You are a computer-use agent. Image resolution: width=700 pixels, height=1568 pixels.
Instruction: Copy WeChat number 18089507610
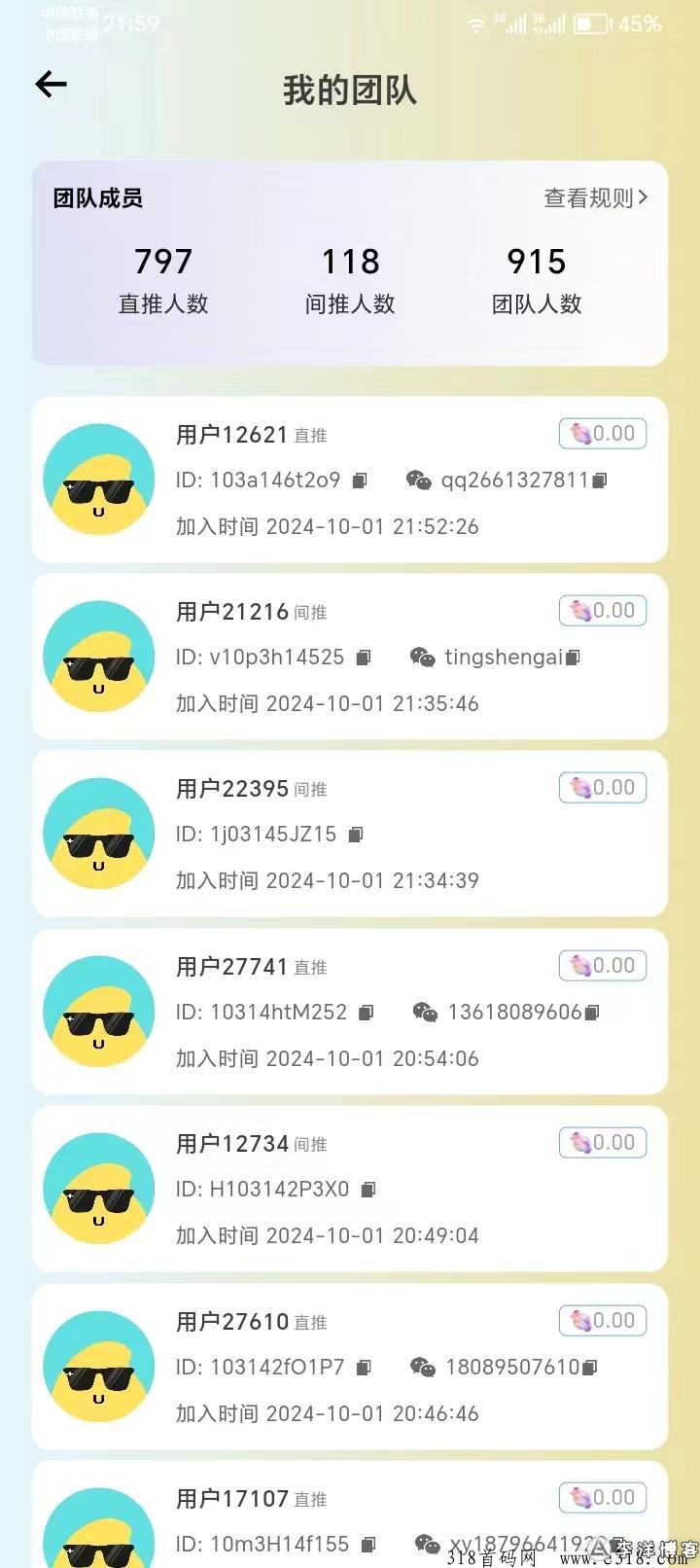(590, 1368)
